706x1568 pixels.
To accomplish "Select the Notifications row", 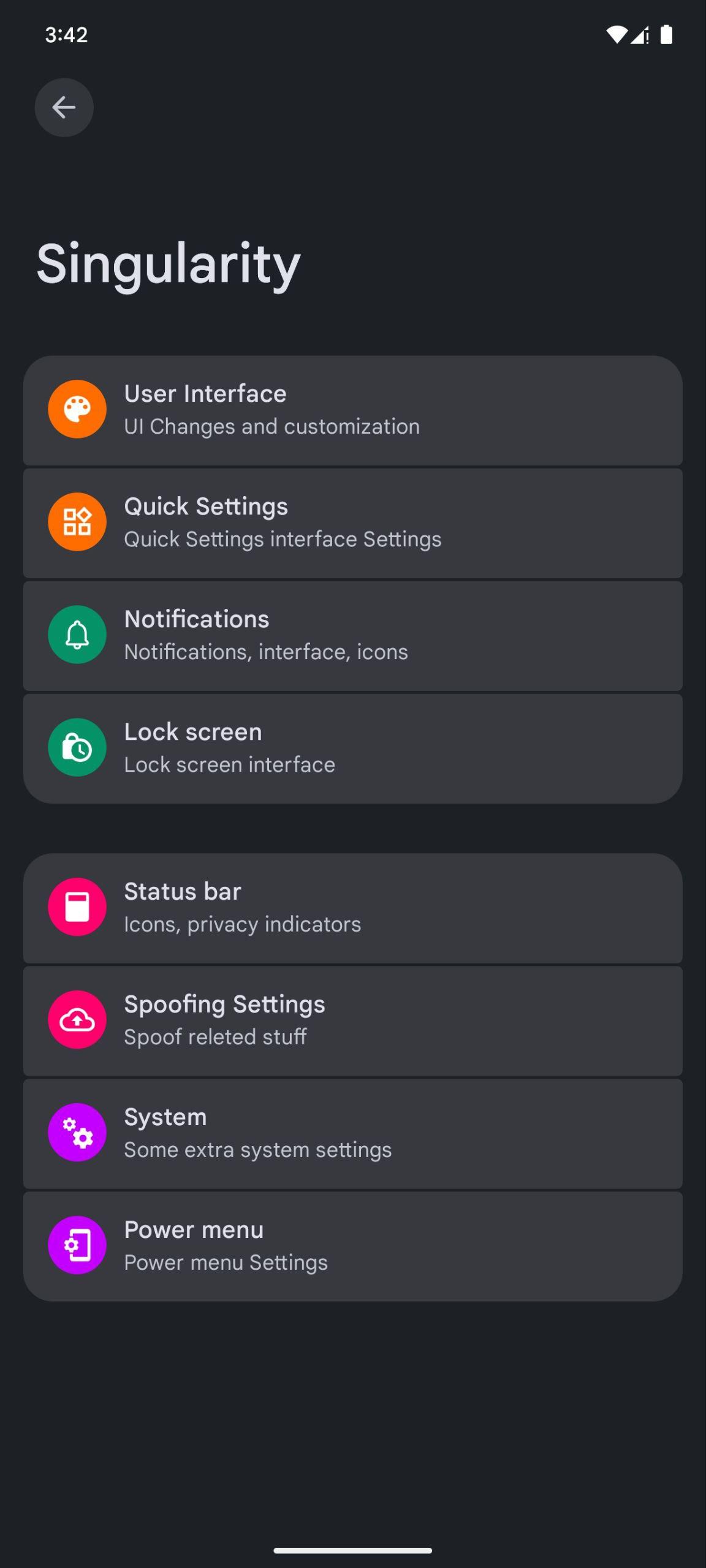I will pyautogui.click(x=353, y=636).
